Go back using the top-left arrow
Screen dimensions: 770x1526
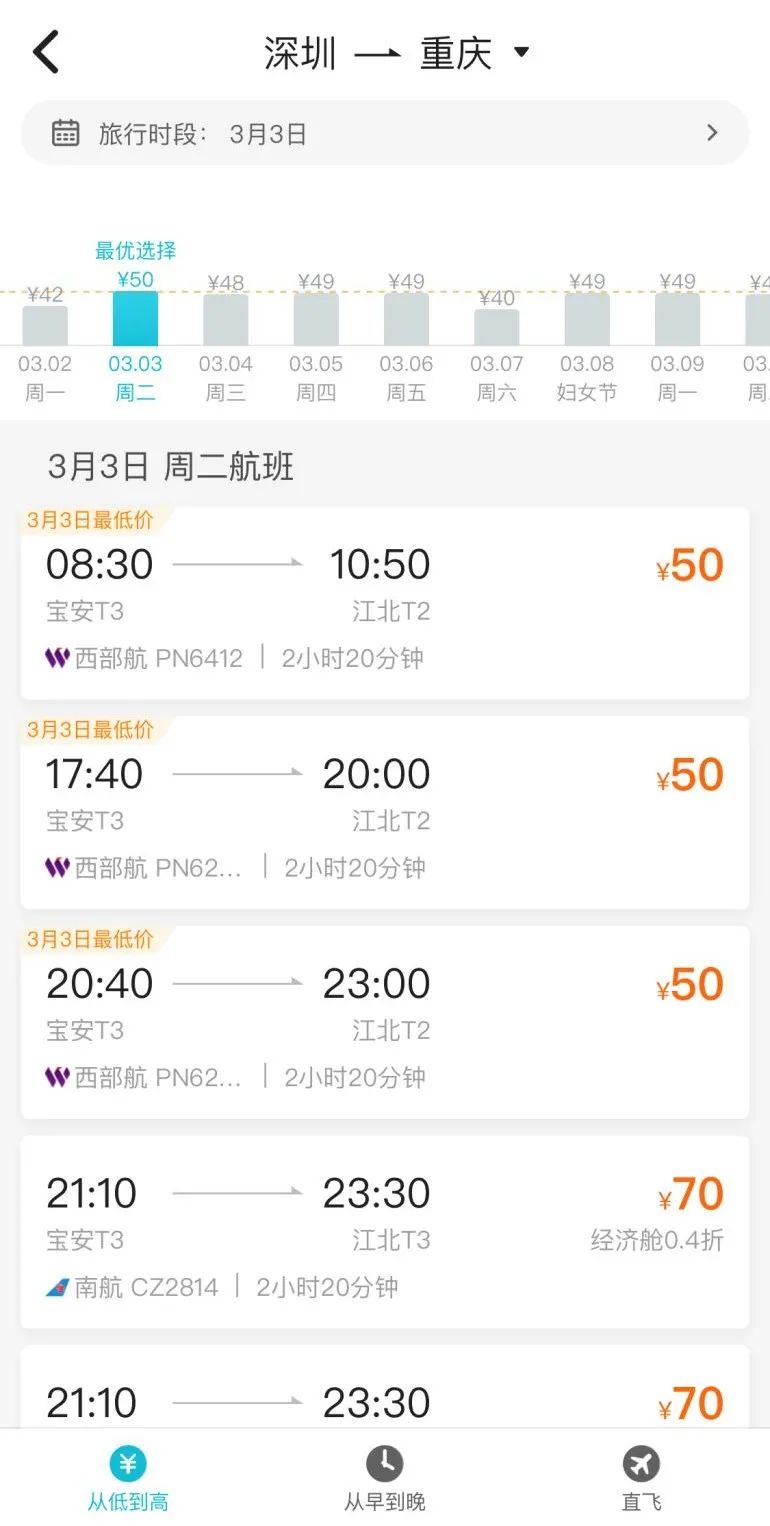[46, 52]
